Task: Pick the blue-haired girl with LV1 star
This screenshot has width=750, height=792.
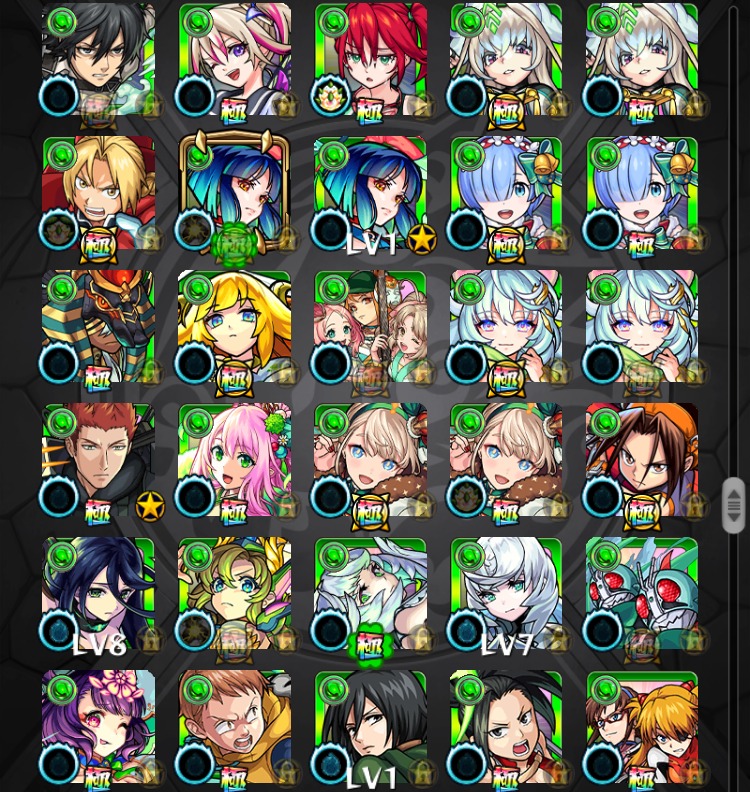Action: click(370, 193)
